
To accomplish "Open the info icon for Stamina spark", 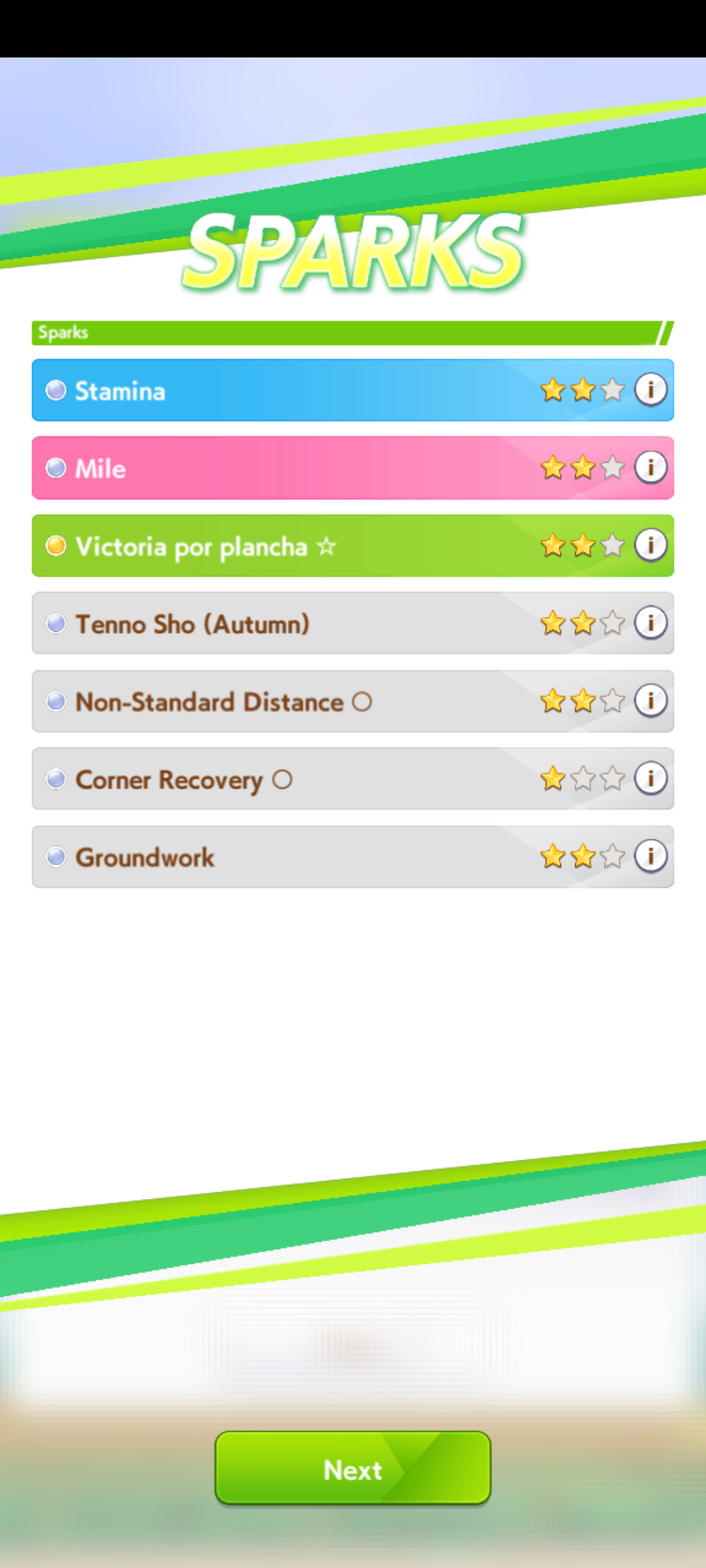I will click(650, 390).
